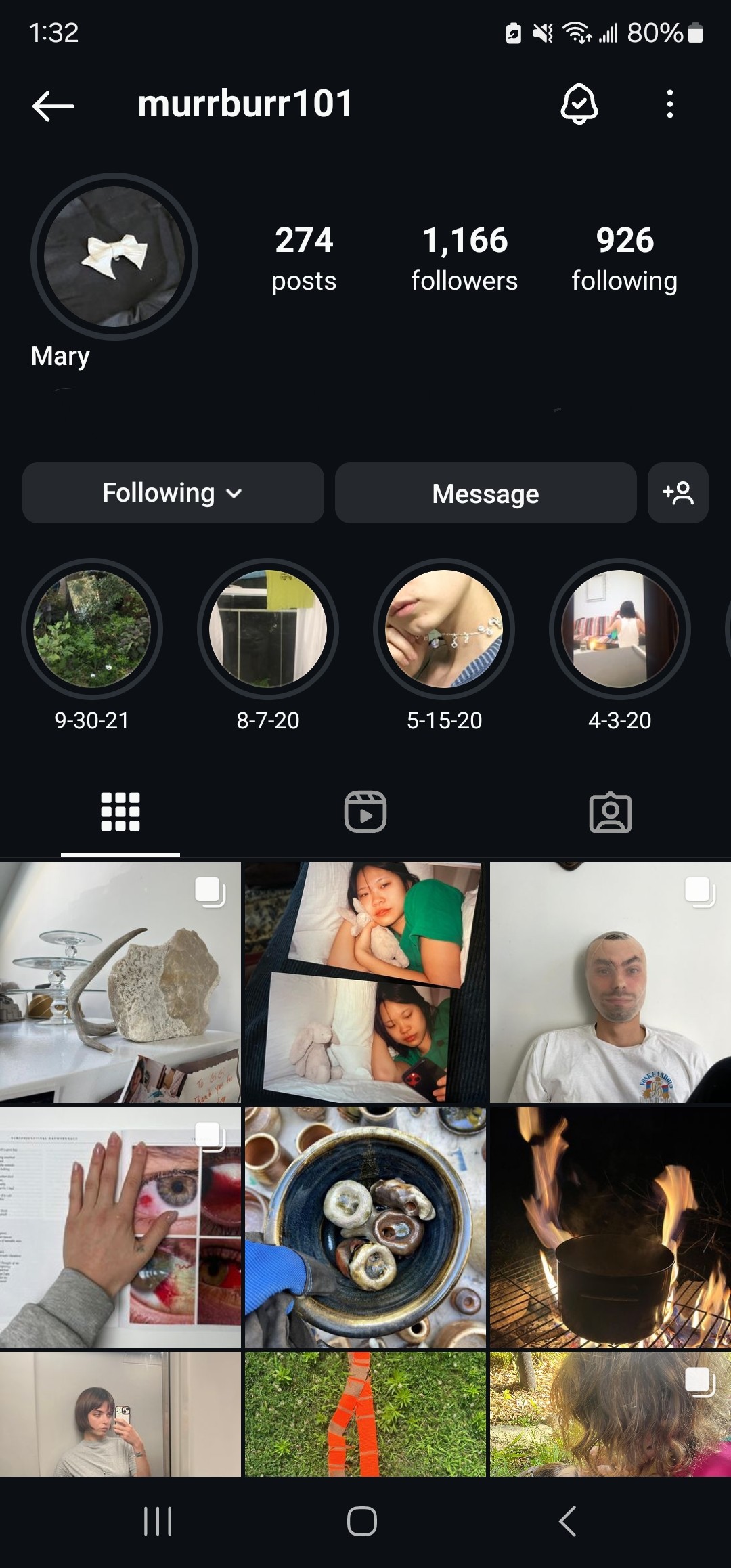
Task: Switch to the tagged photos tab
Action: [610, 811]
